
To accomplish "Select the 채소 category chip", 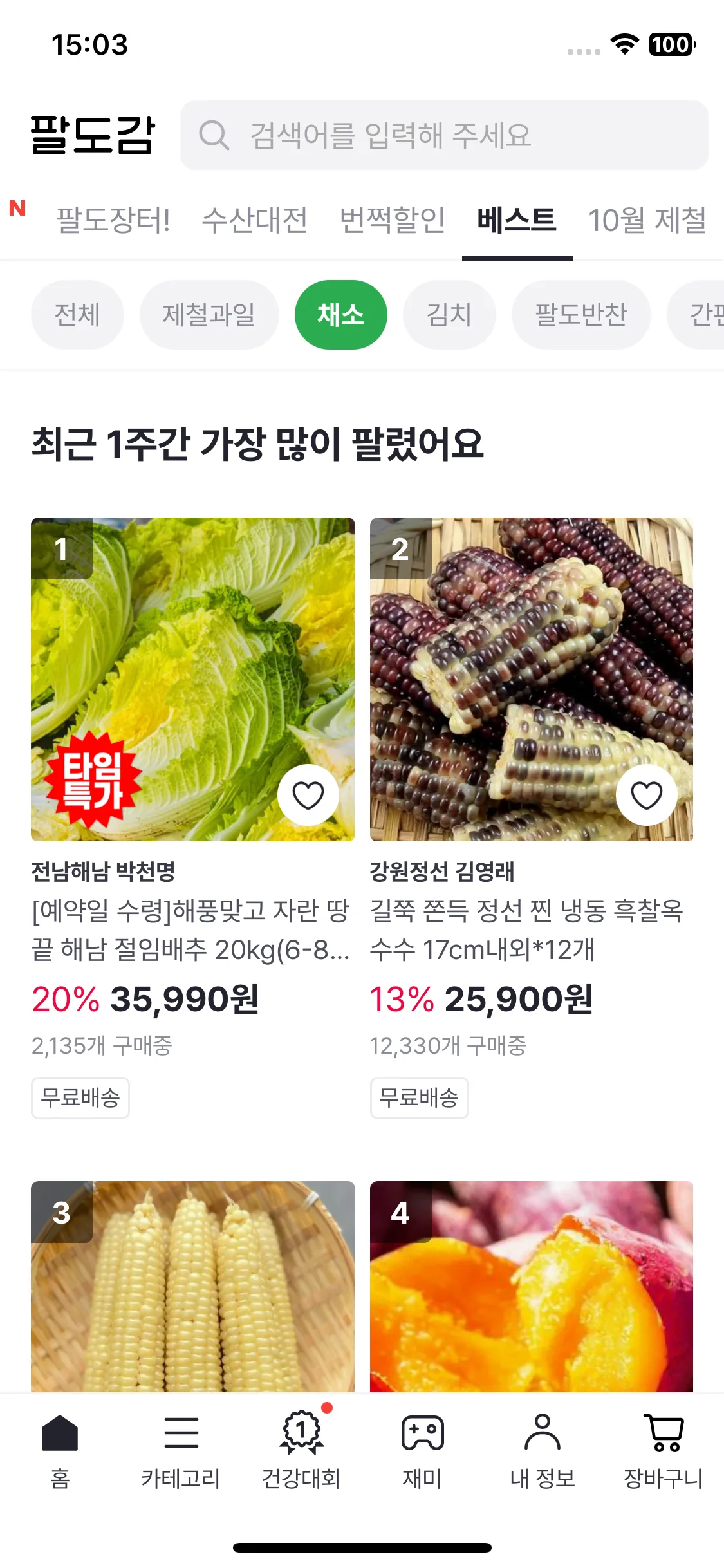I will (340, 314).
